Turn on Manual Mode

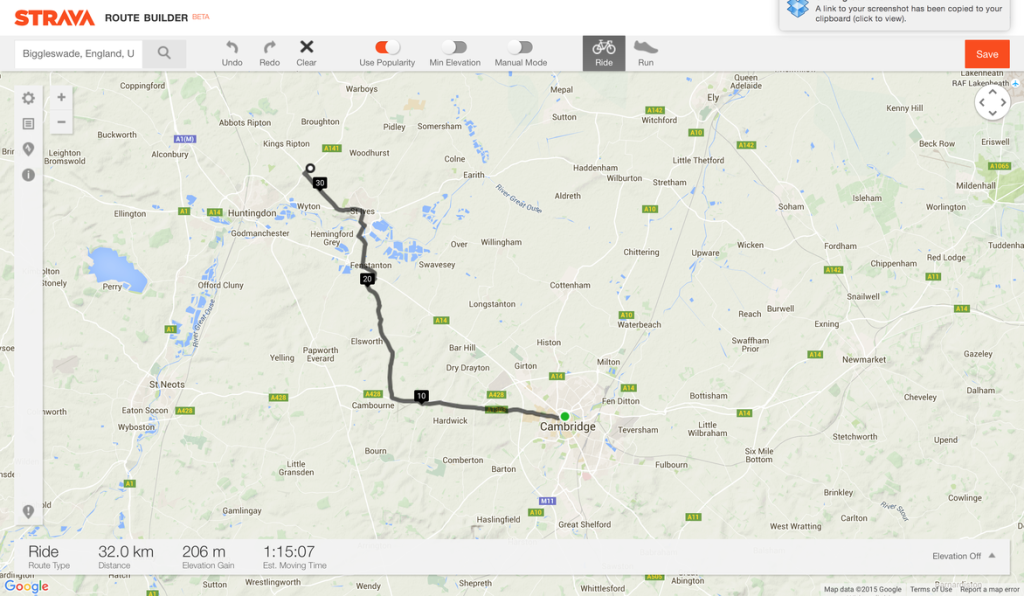pos(520,47)
